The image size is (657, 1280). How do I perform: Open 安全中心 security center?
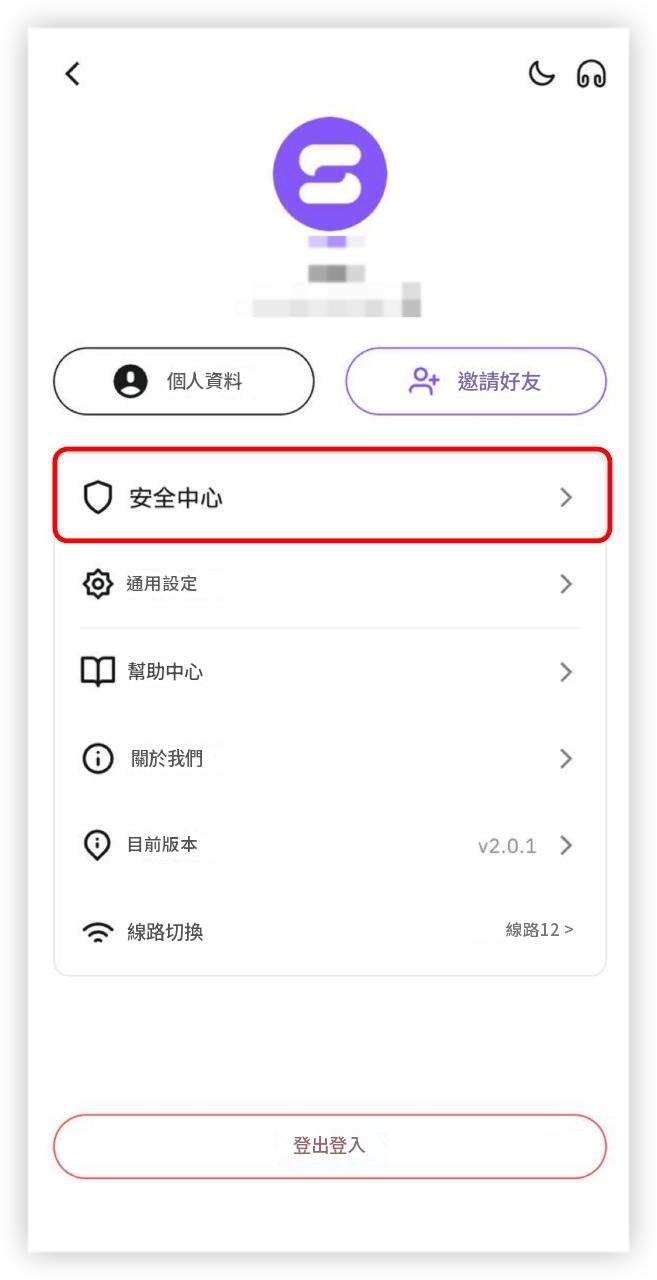pyautogui.click(x=331, y=496)
